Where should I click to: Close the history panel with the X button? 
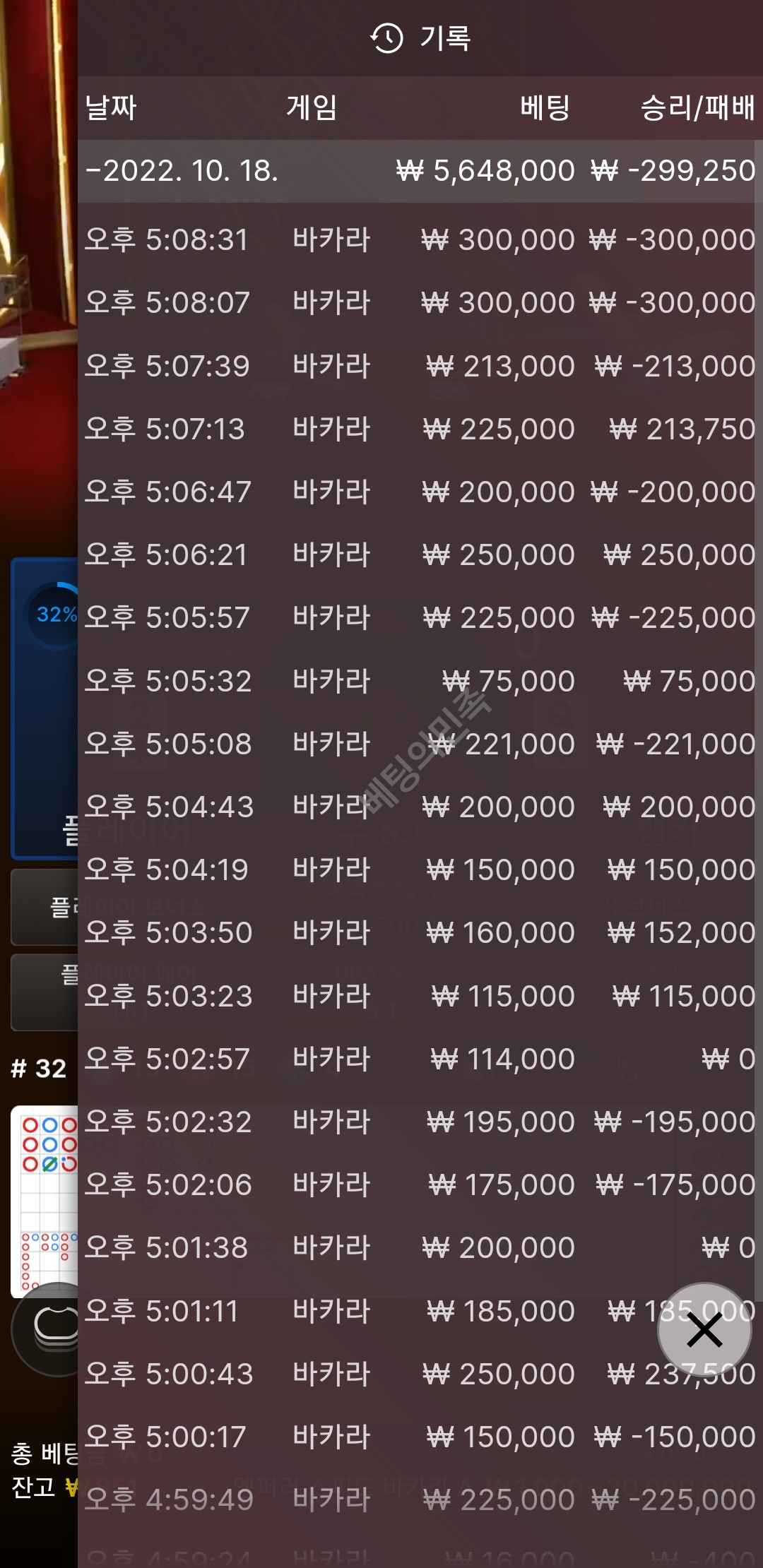[x=704, y=1331]
